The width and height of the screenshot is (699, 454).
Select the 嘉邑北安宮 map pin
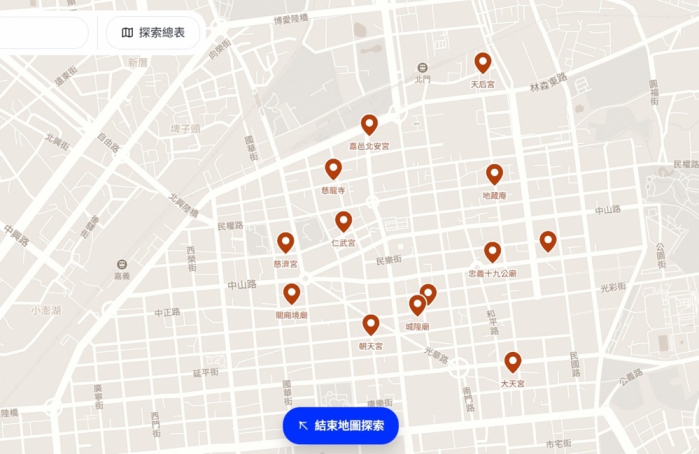pyautogui.click(x=369, y=124)
